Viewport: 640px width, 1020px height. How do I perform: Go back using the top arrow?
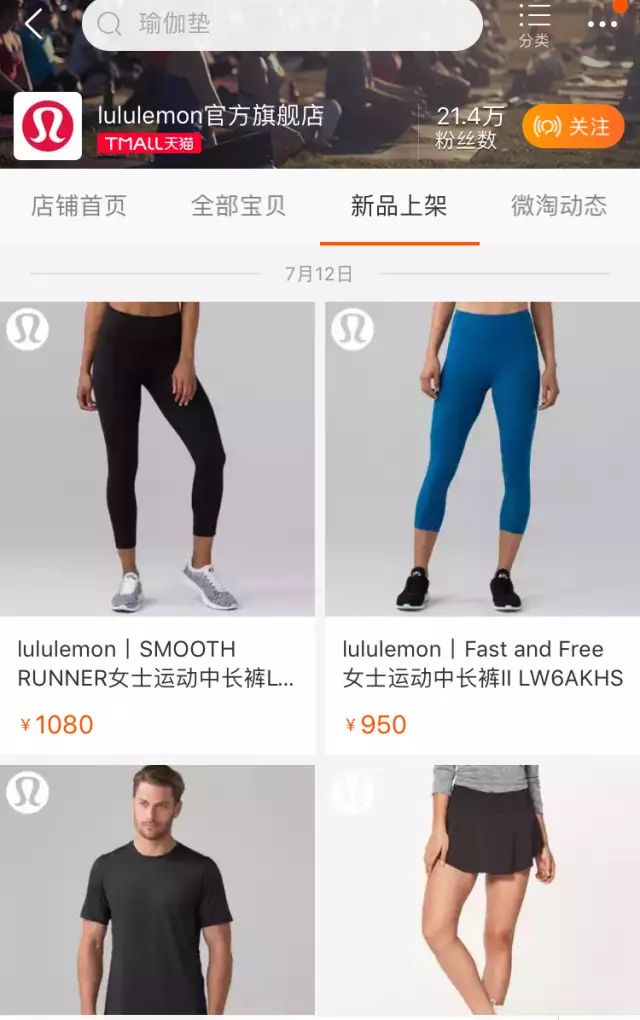pyautogui.click(x=34, y=24)
